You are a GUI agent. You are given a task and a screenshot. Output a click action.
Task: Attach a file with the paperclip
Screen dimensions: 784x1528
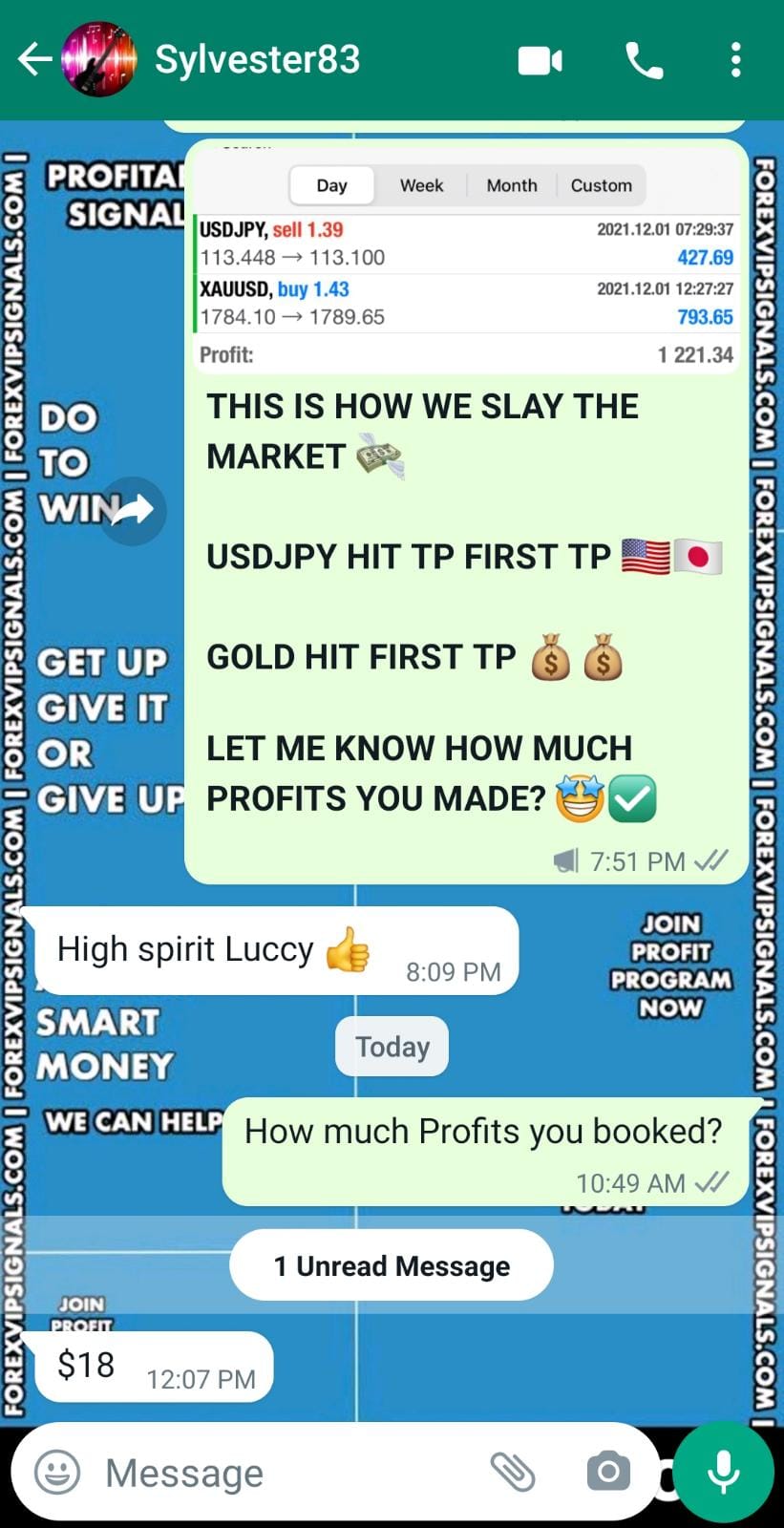point(513,1472)
